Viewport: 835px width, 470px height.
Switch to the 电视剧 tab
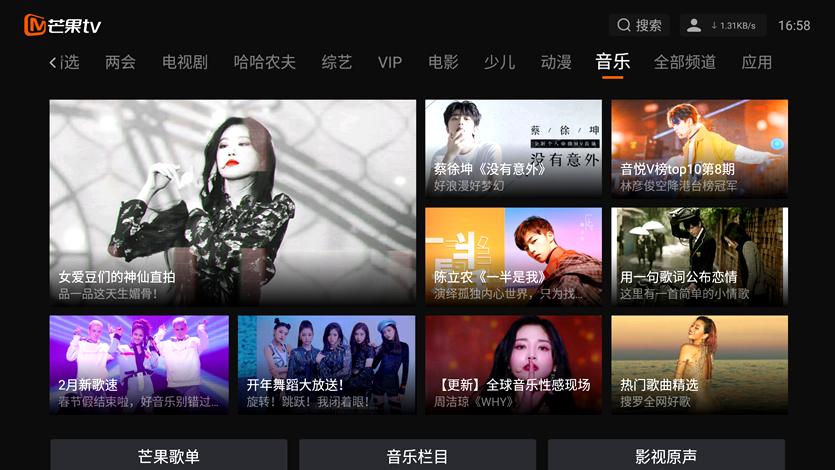[x=185, y=62]
